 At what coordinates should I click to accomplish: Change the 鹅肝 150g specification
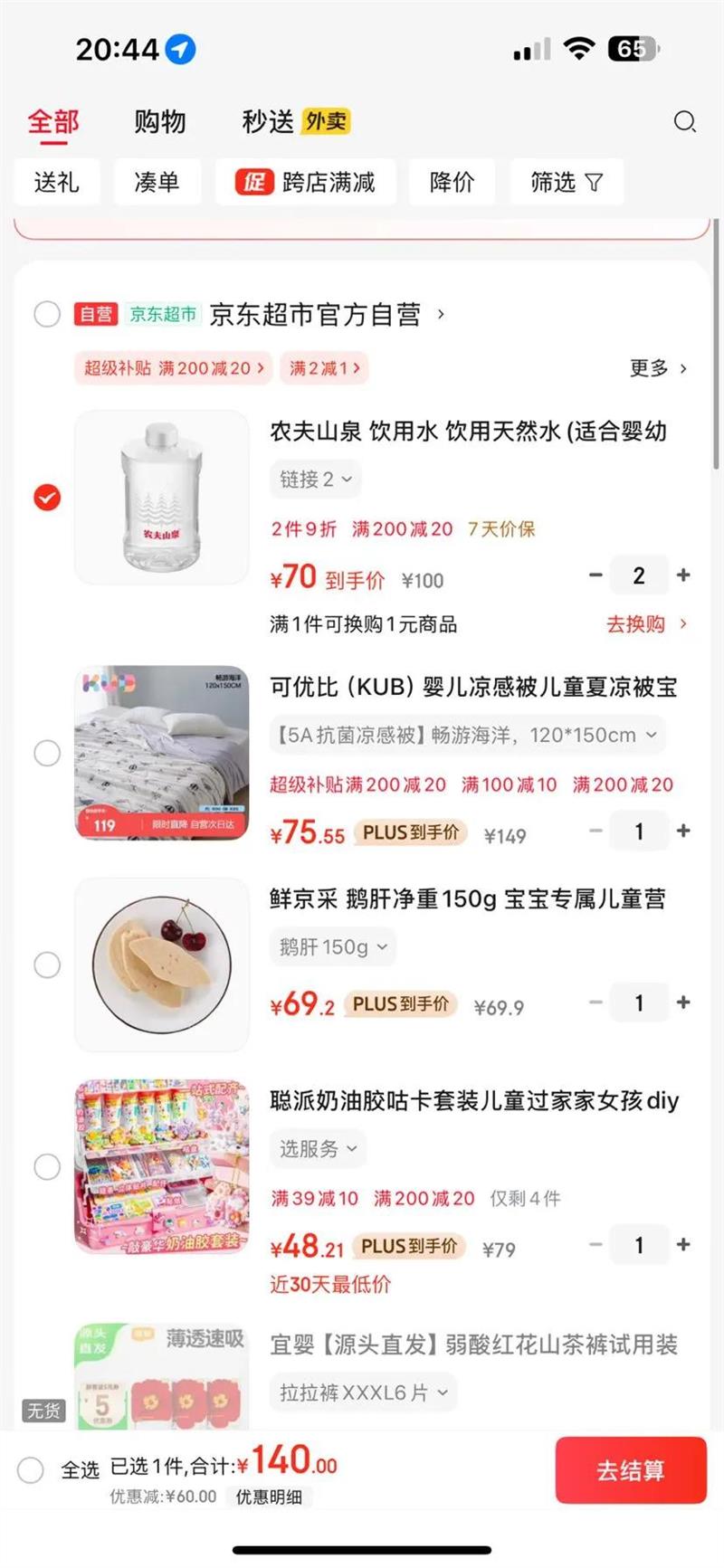coord(332,947)
